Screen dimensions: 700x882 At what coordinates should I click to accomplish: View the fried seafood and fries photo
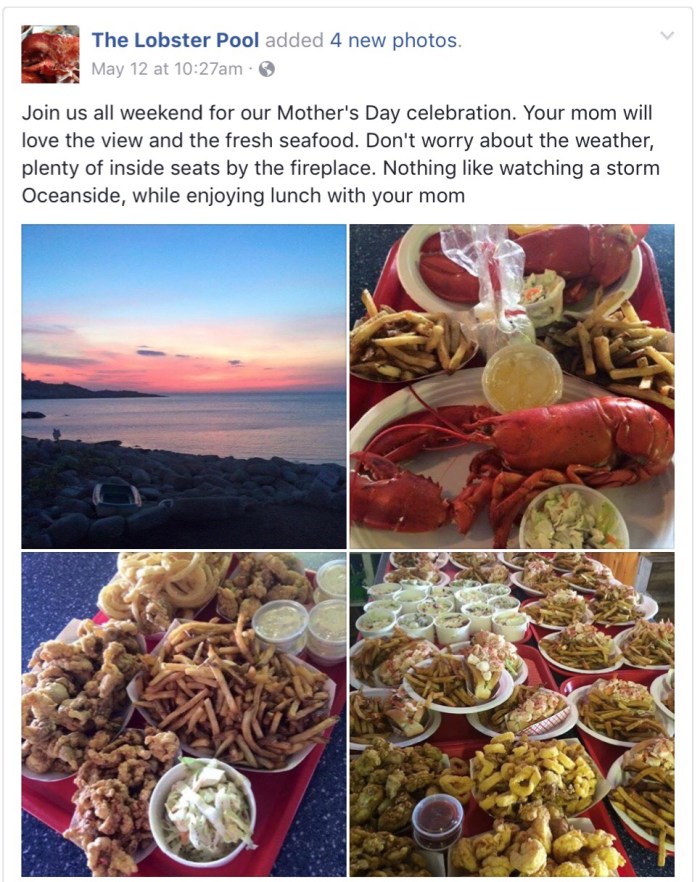(x=184, y=714)
